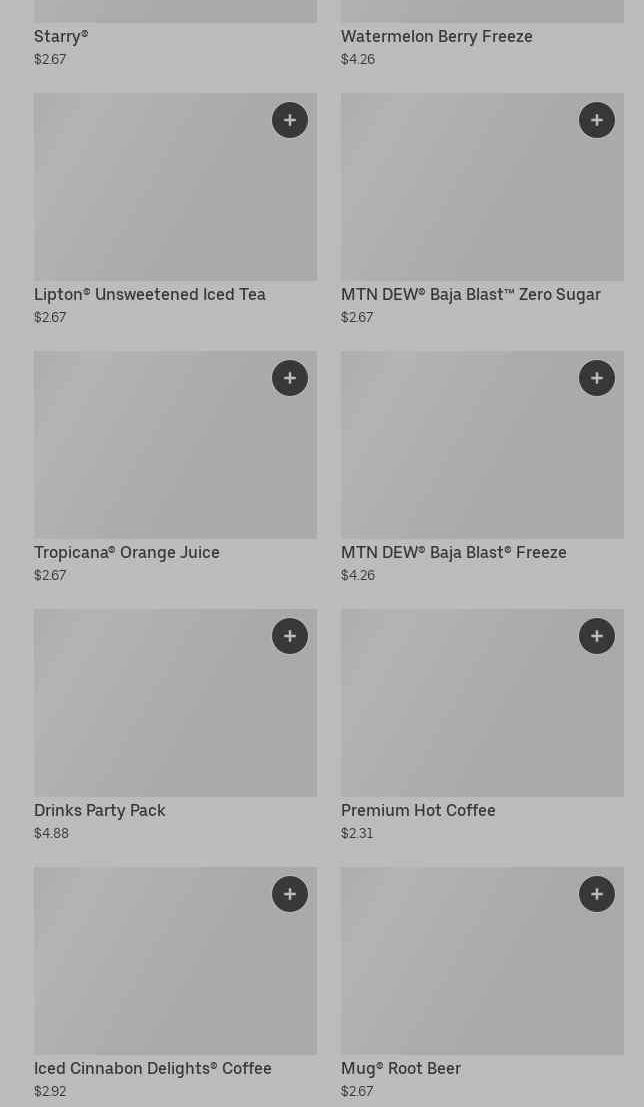Open the Starry drink item
The width and height of the screenshot is (644, 1107).
coord(61,37)
